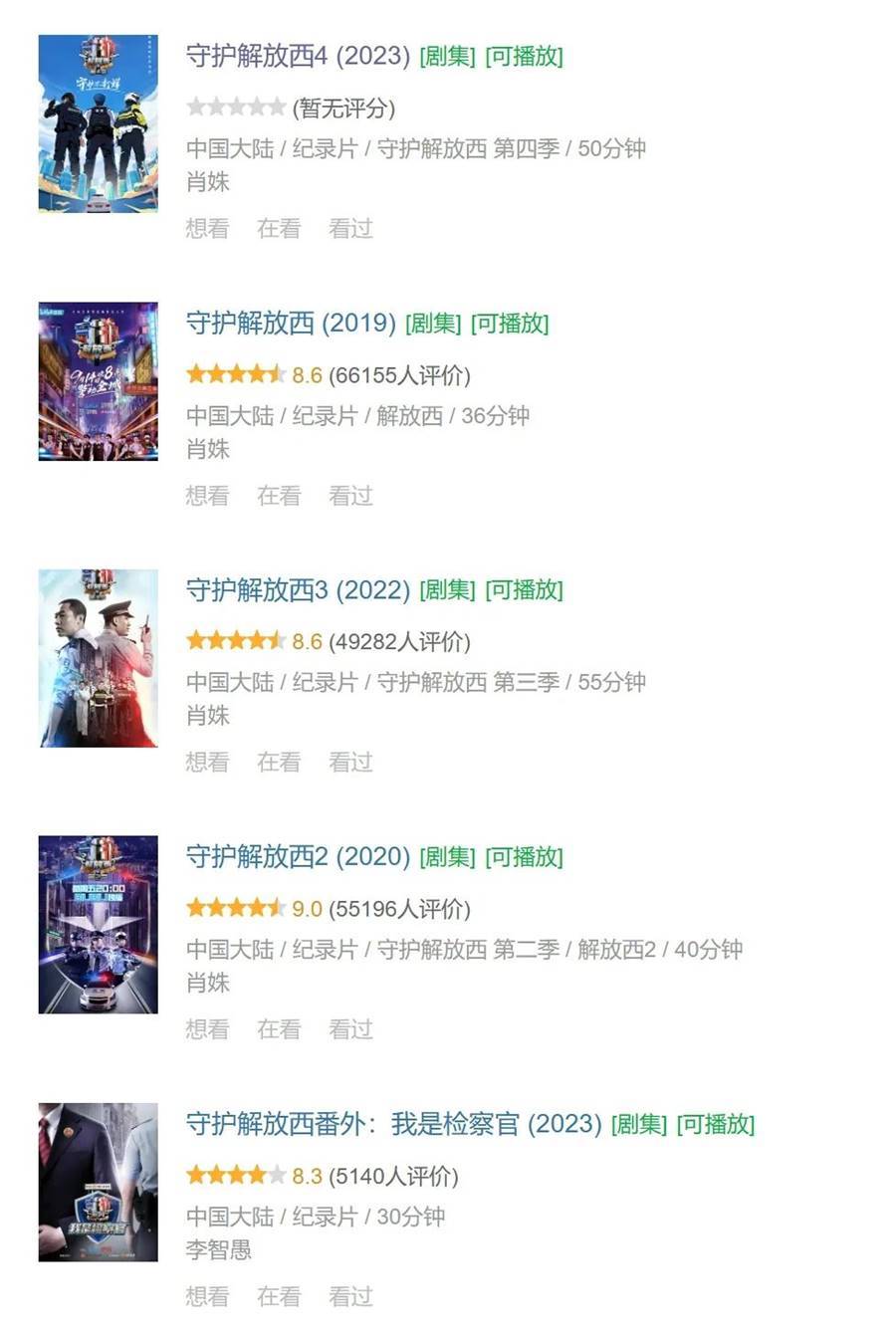Mark 守护解放西3 as 在看
The height and width of the screenshot is (1338, 896).
click(x=279, y=763)
